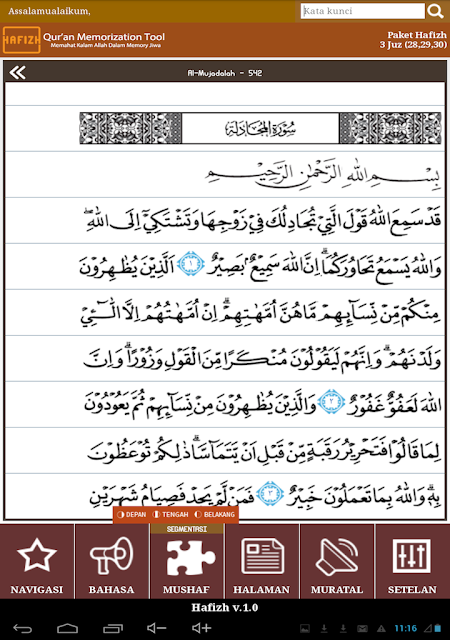Tap the HAFIZH logo in the header
This screenshot has height=640, width=450.
point(22,40)
